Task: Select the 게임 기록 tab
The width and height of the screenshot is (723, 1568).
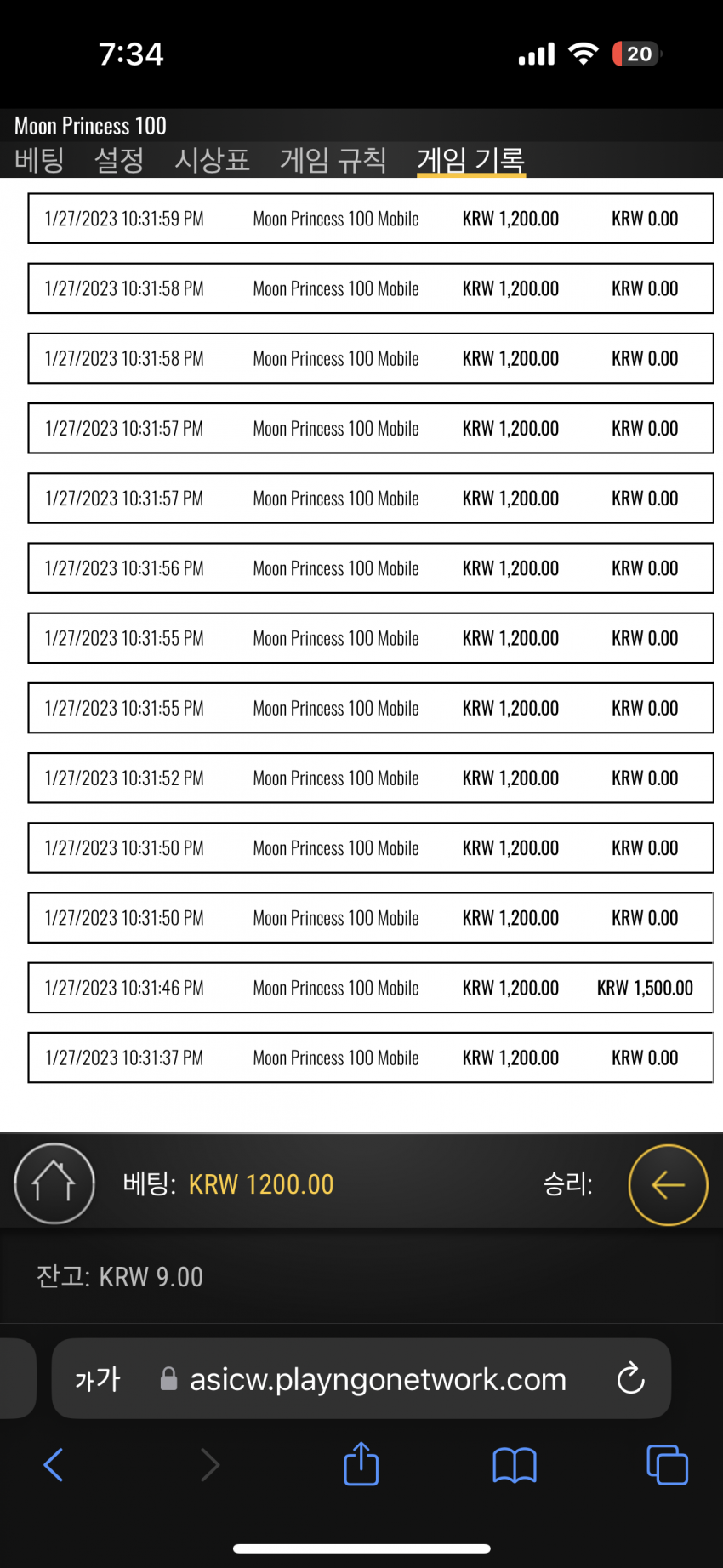Action: tap(470, 159)
